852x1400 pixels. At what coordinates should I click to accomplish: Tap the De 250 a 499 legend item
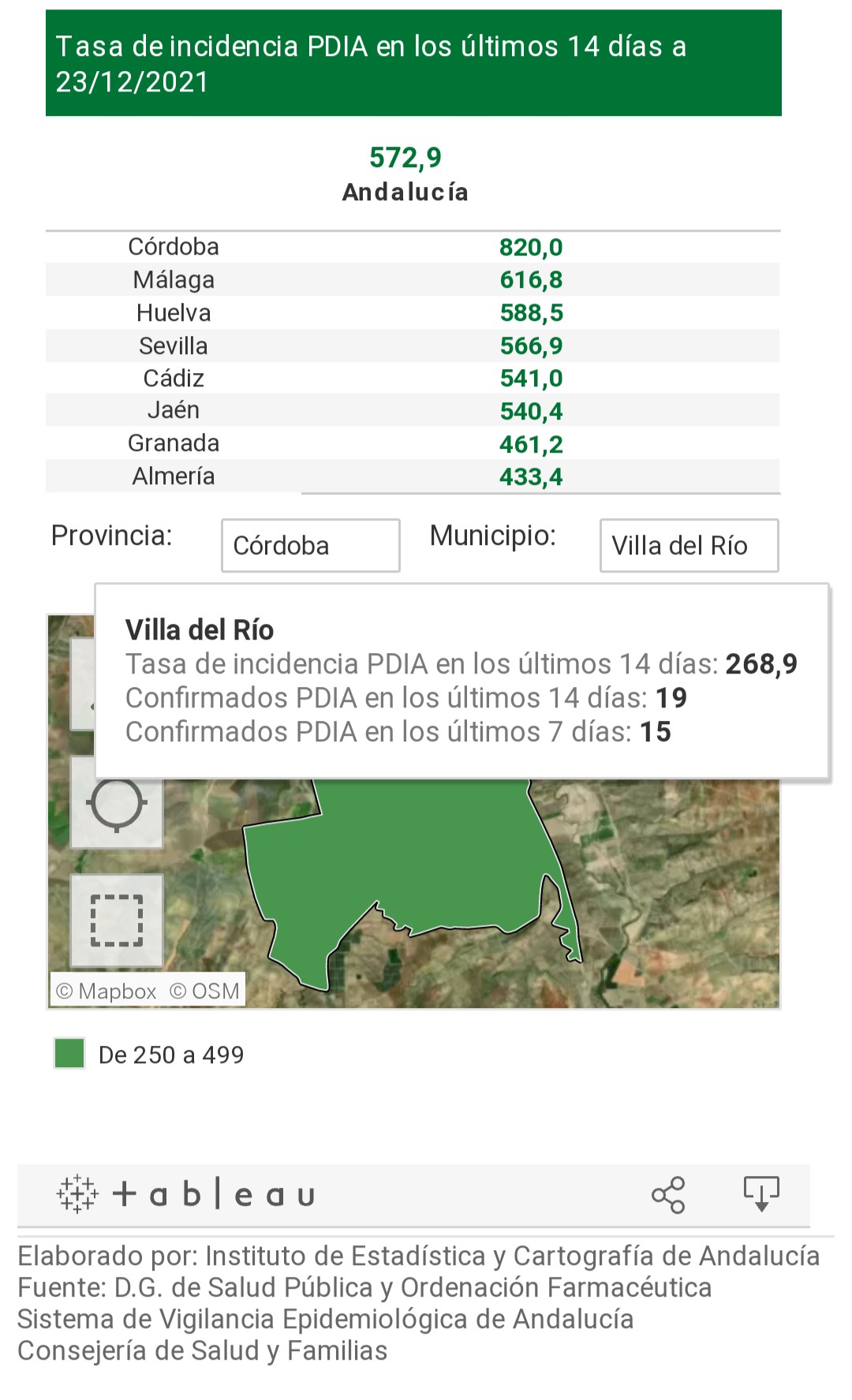tap(149, 1054)
